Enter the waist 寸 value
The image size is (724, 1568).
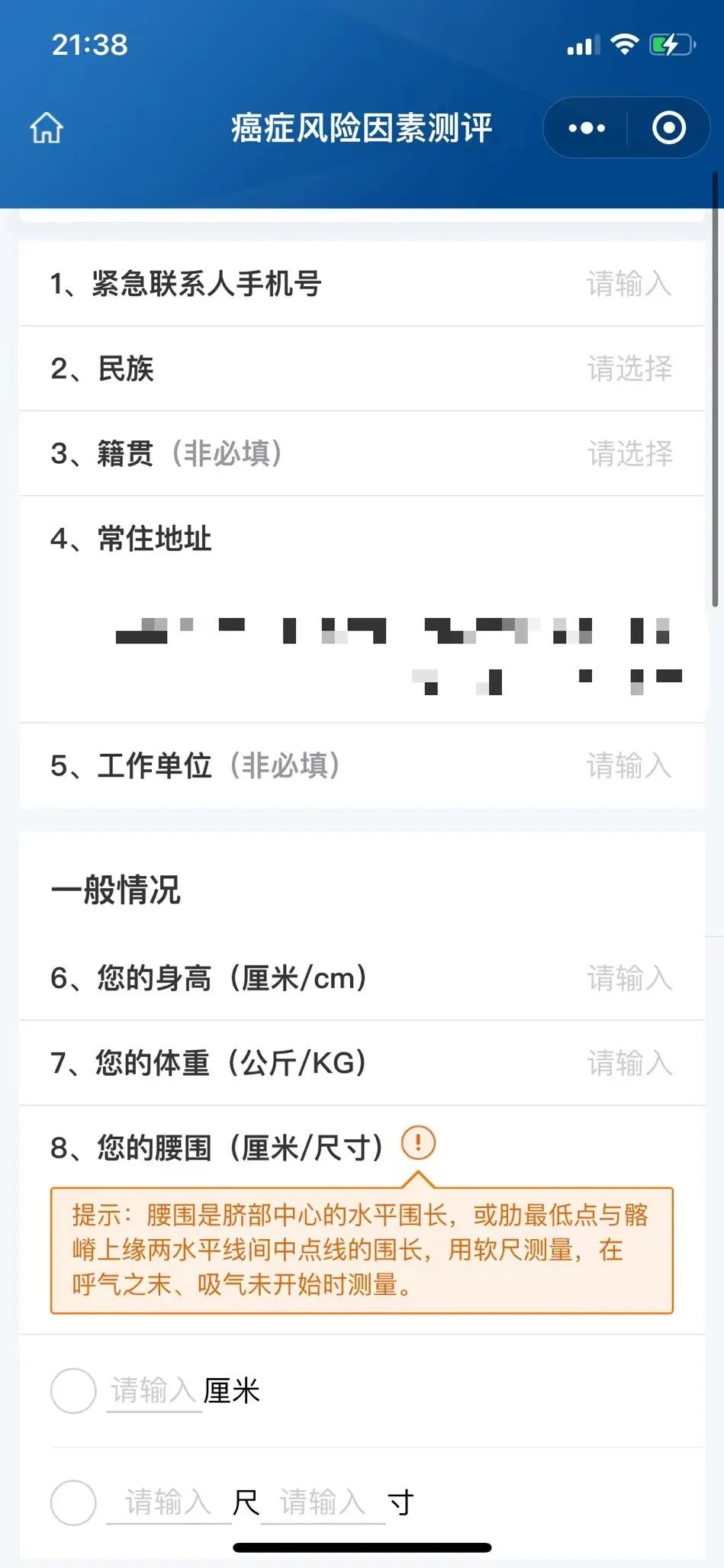click(322, 1502)
